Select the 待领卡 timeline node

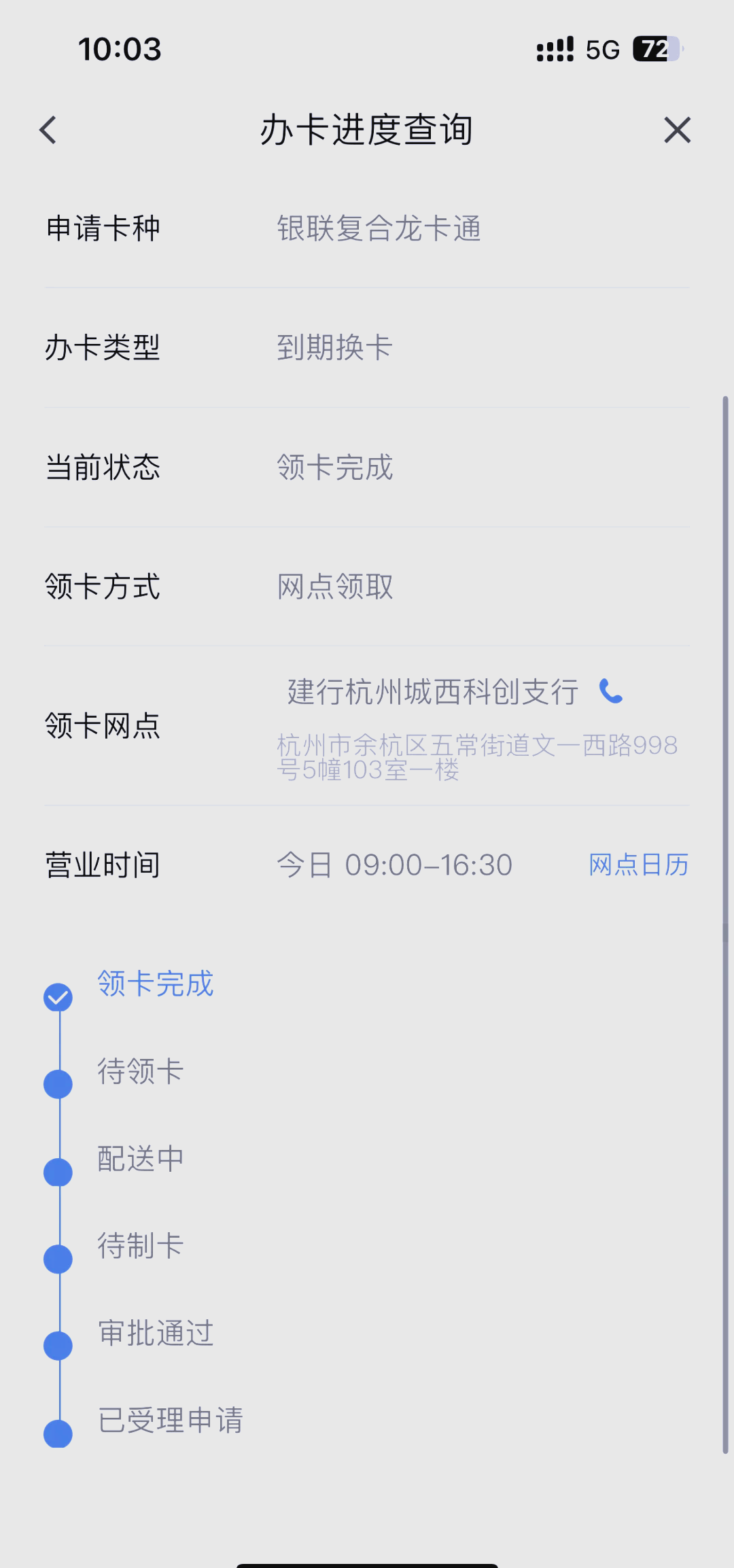tap(58, 1083)
